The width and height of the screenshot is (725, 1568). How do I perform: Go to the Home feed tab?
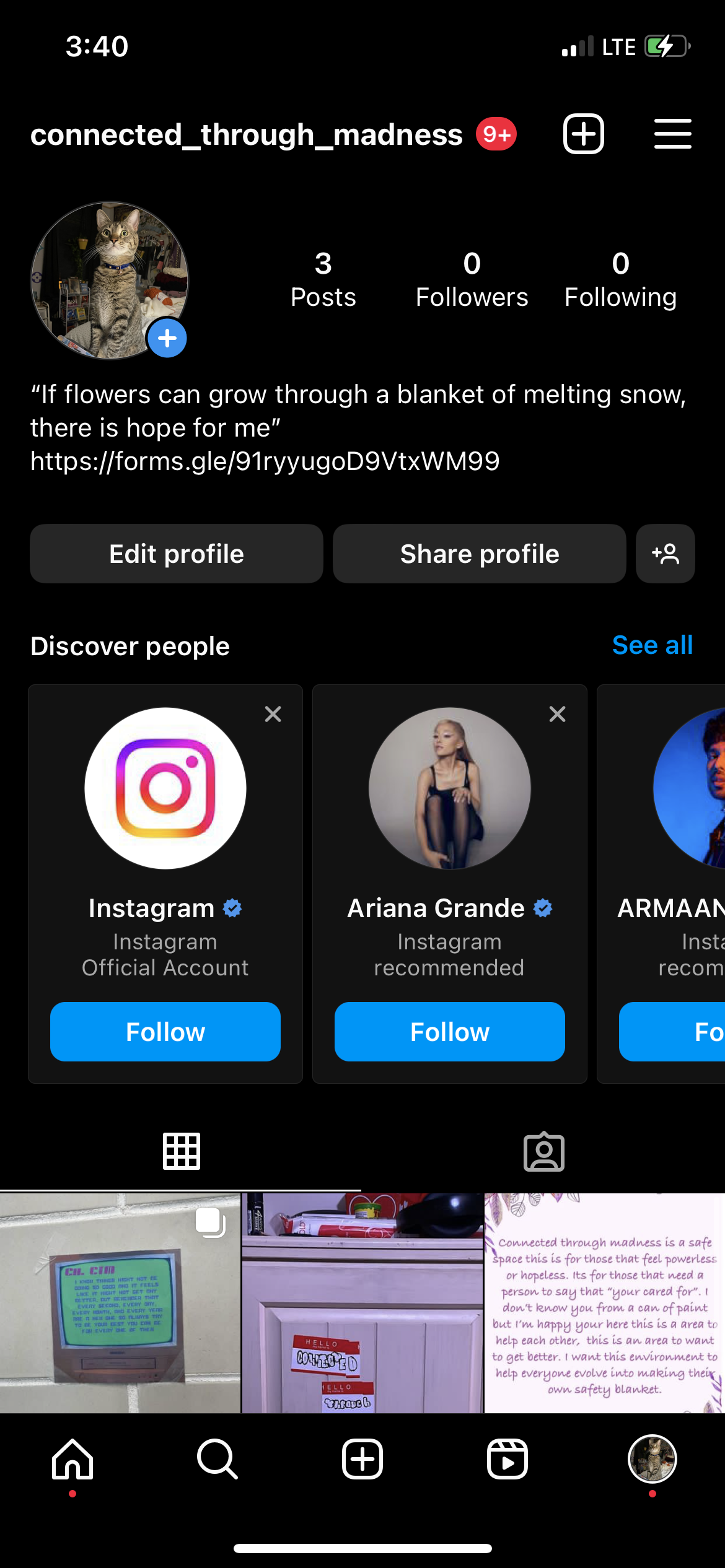coord(72,1459)
